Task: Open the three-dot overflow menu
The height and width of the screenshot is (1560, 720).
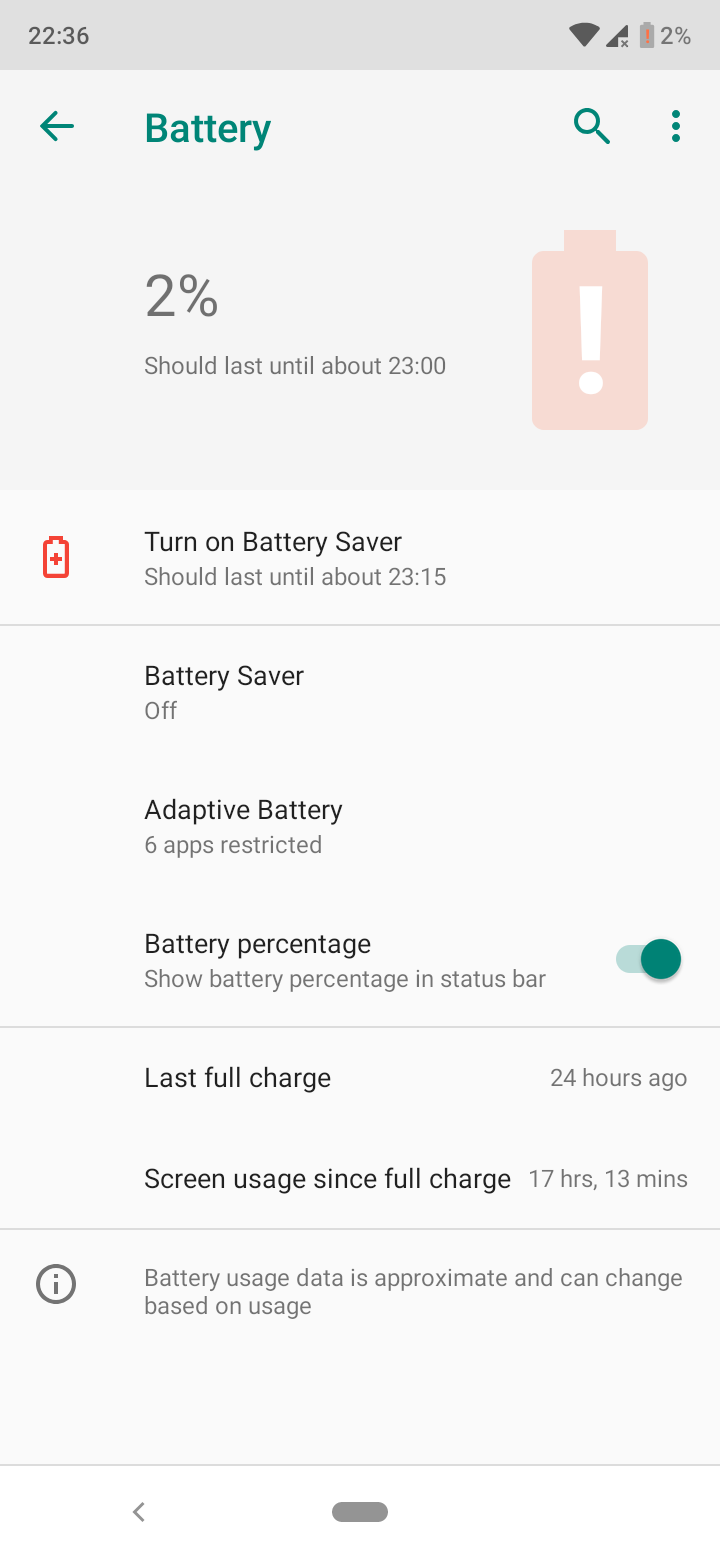Action: (x=676, y=127)
